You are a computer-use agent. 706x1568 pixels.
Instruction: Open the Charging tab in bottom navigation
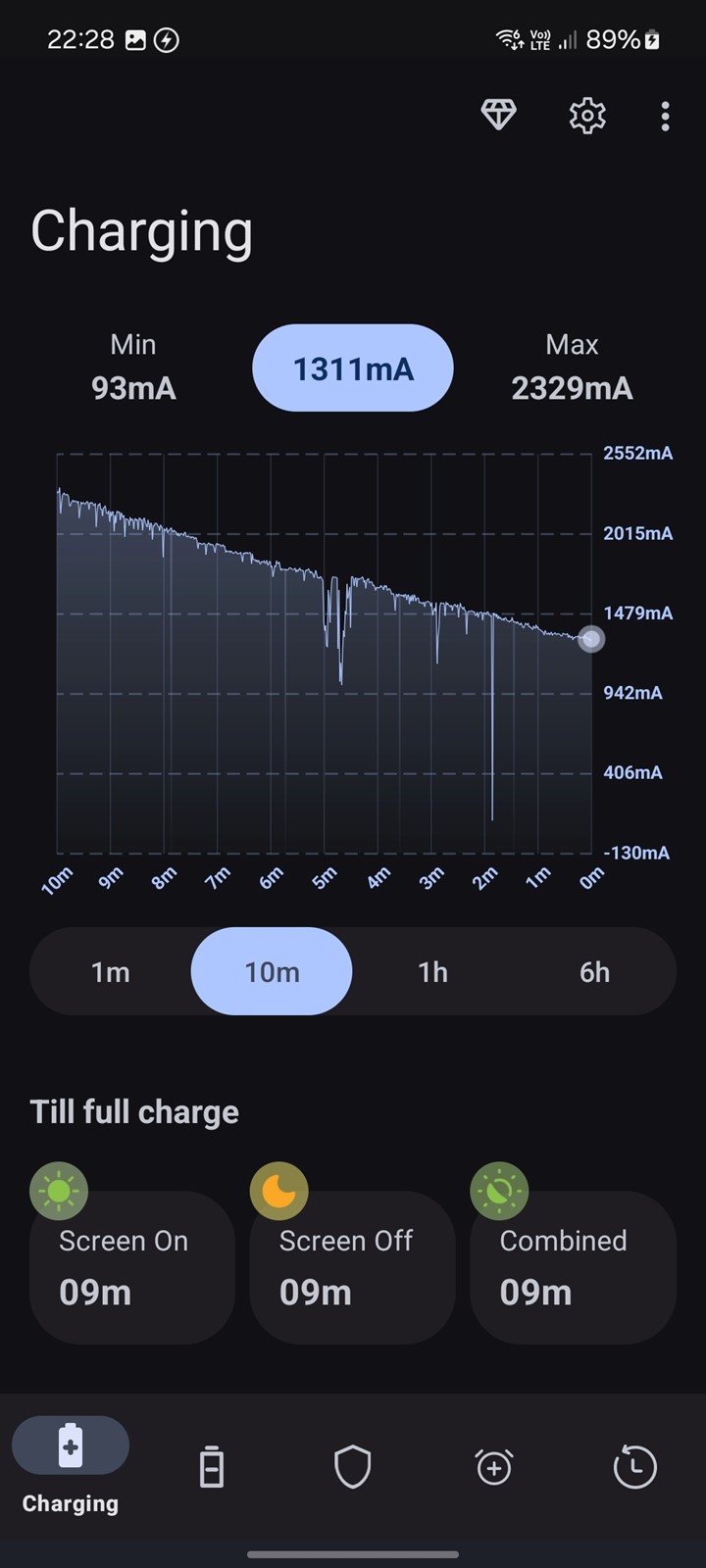click(71, 1467)
